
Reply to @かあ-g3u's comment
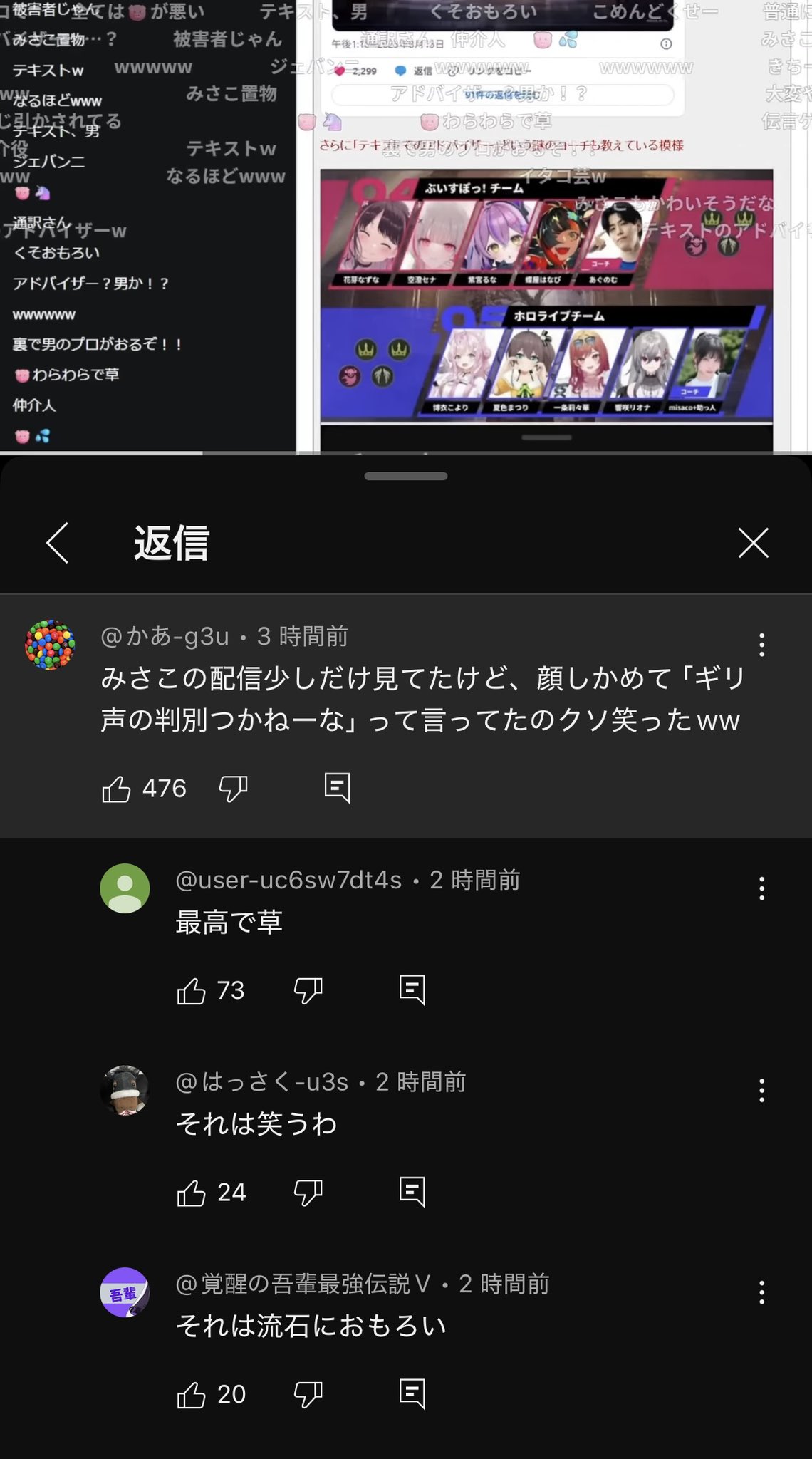[337, 788]
